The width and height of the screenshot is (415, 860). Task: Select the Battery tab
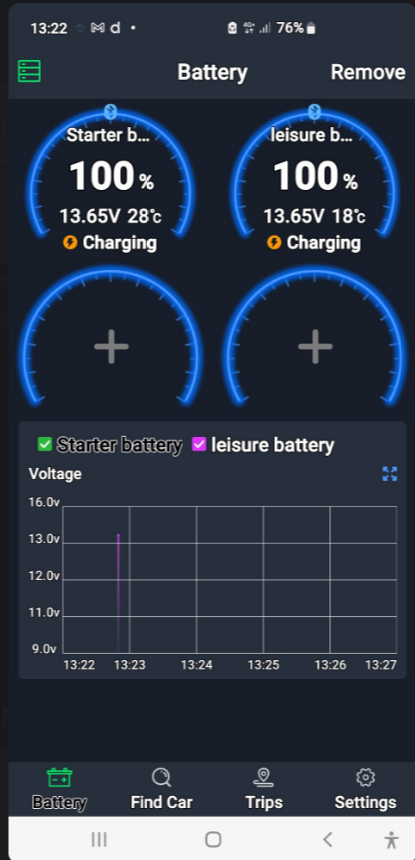59,789
